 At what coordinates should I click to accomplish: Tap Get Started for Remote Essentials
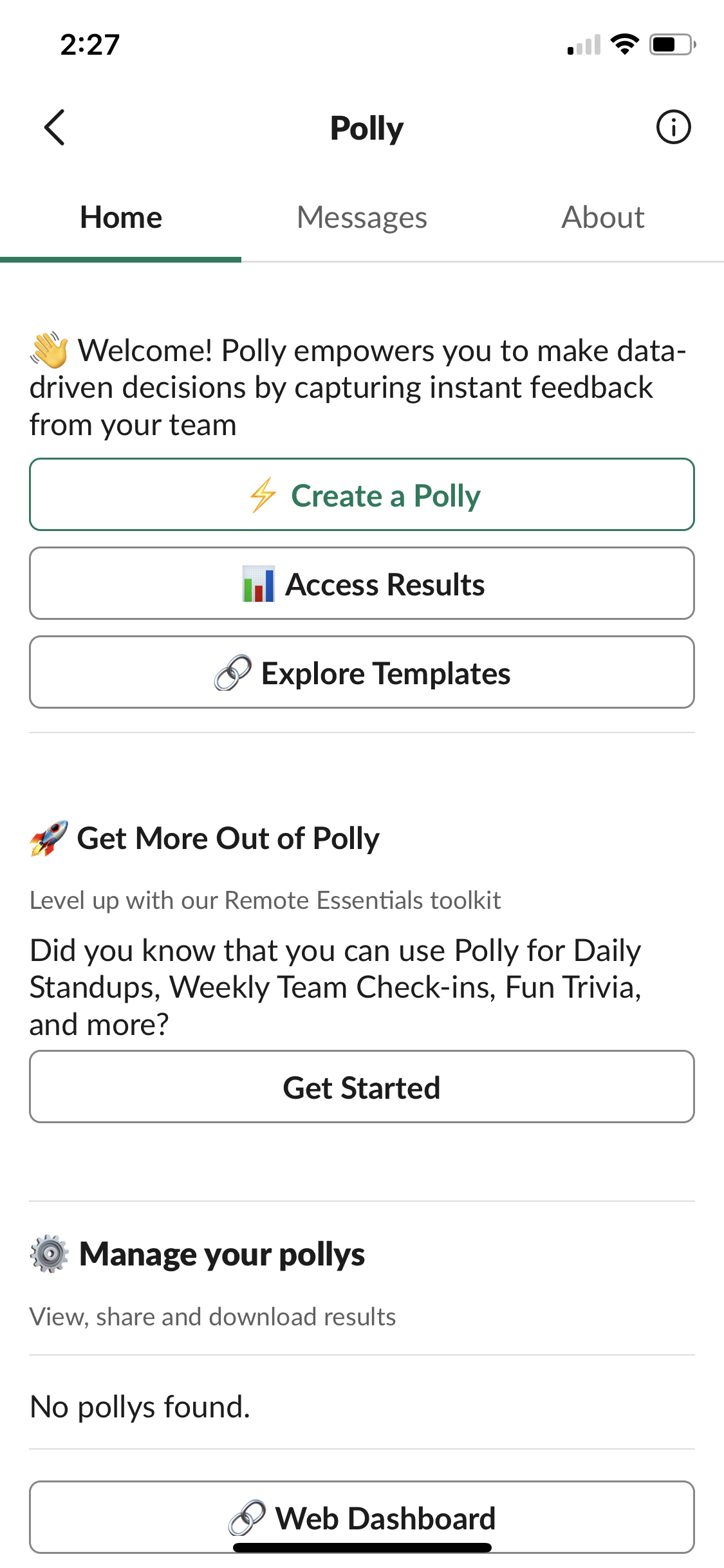coord(362,1087)
